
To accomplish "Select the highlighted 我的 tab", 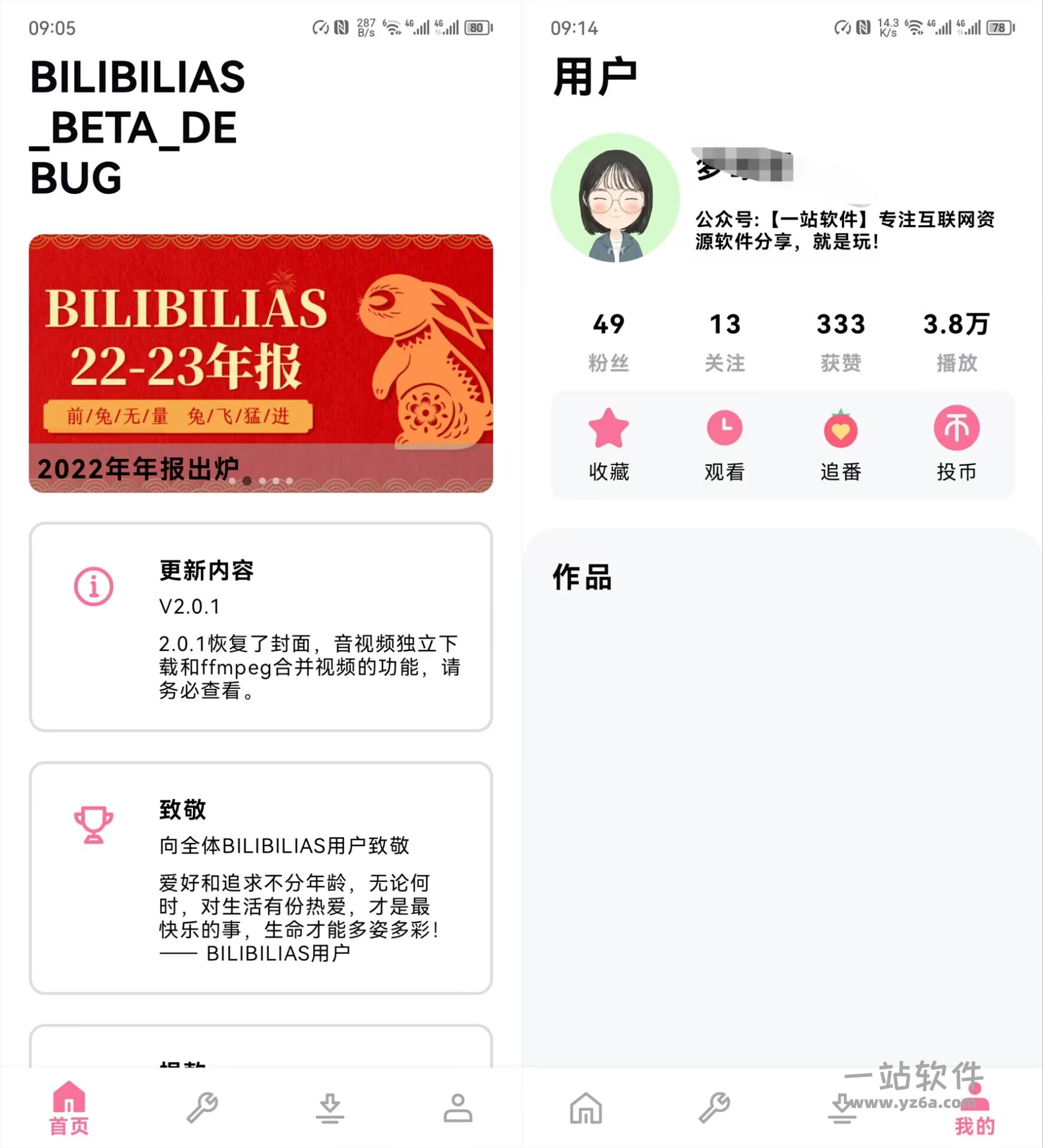I will [974, 1112].
